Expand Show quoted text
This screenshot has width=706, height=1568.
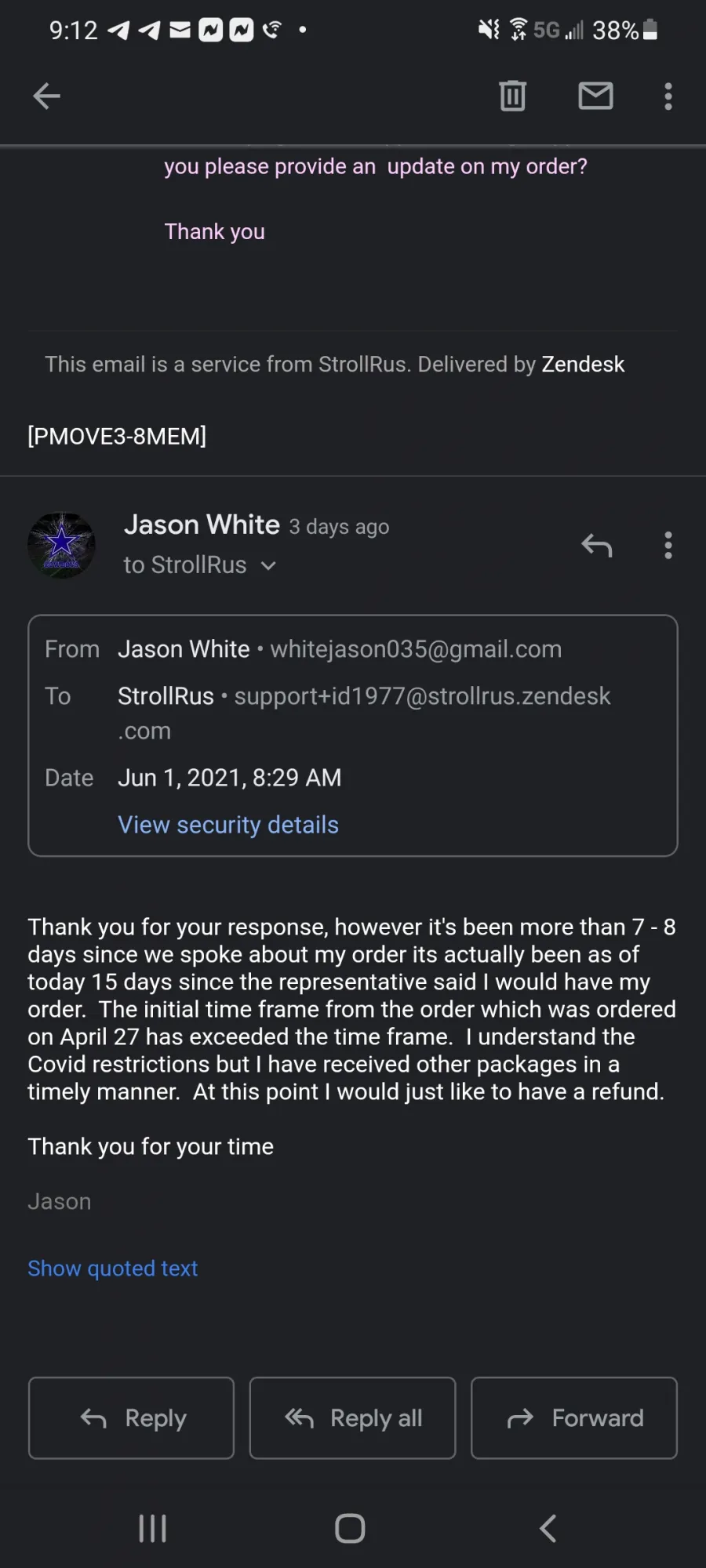[112, 1269]
